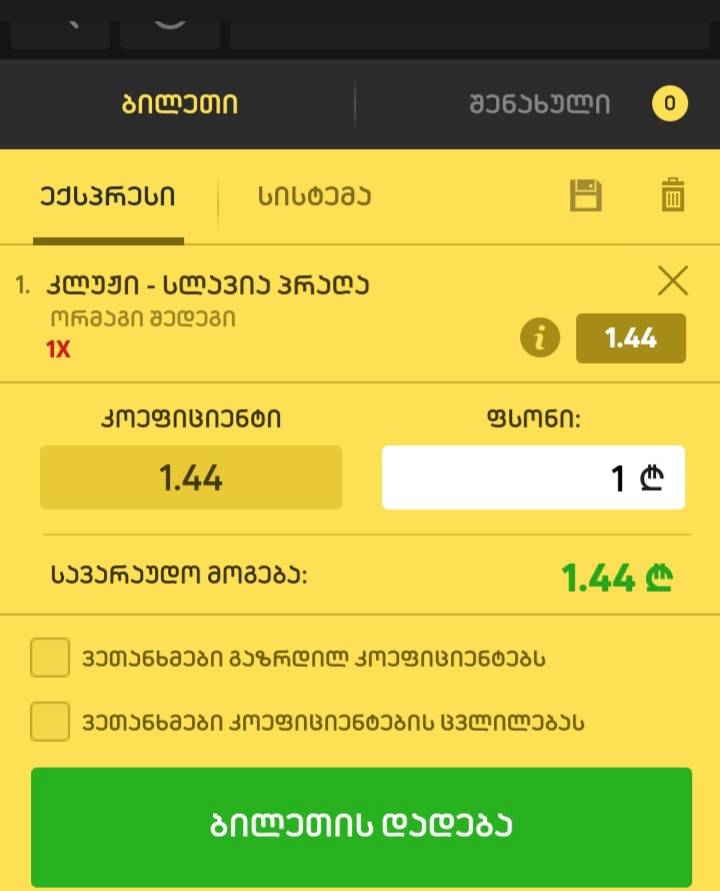720x891 pixels.
Task: Click the coefficient display showing 1.44
Action: pos(191,477)
